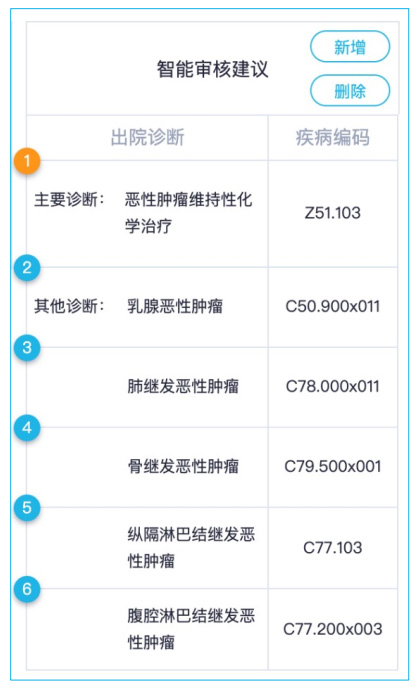Image resolution: width=415 pixels, height=689 pixels.
Task: Tap the 新增 button
Action: (350, 47)
